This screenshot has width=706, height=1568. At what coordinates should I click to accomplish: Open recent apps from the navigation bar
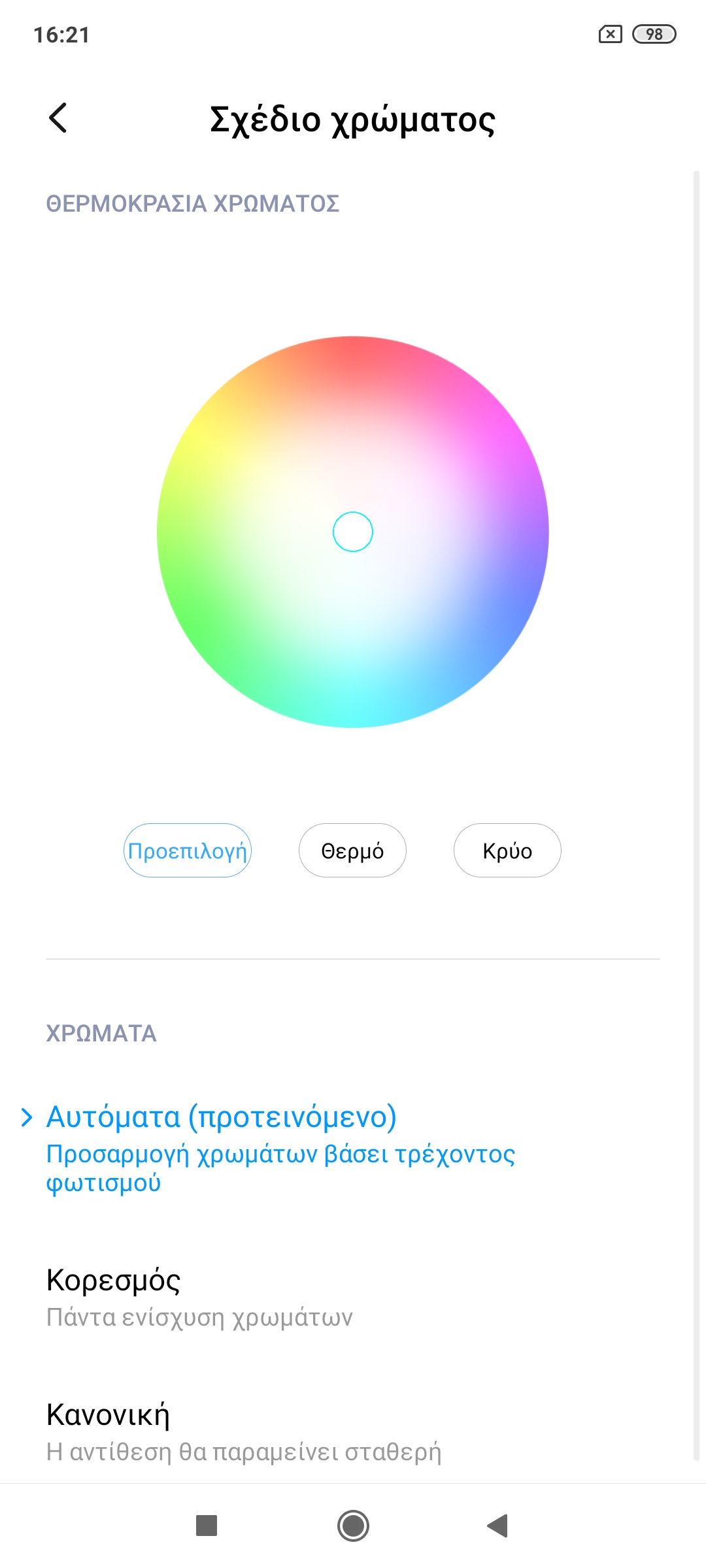[207, 1526]
